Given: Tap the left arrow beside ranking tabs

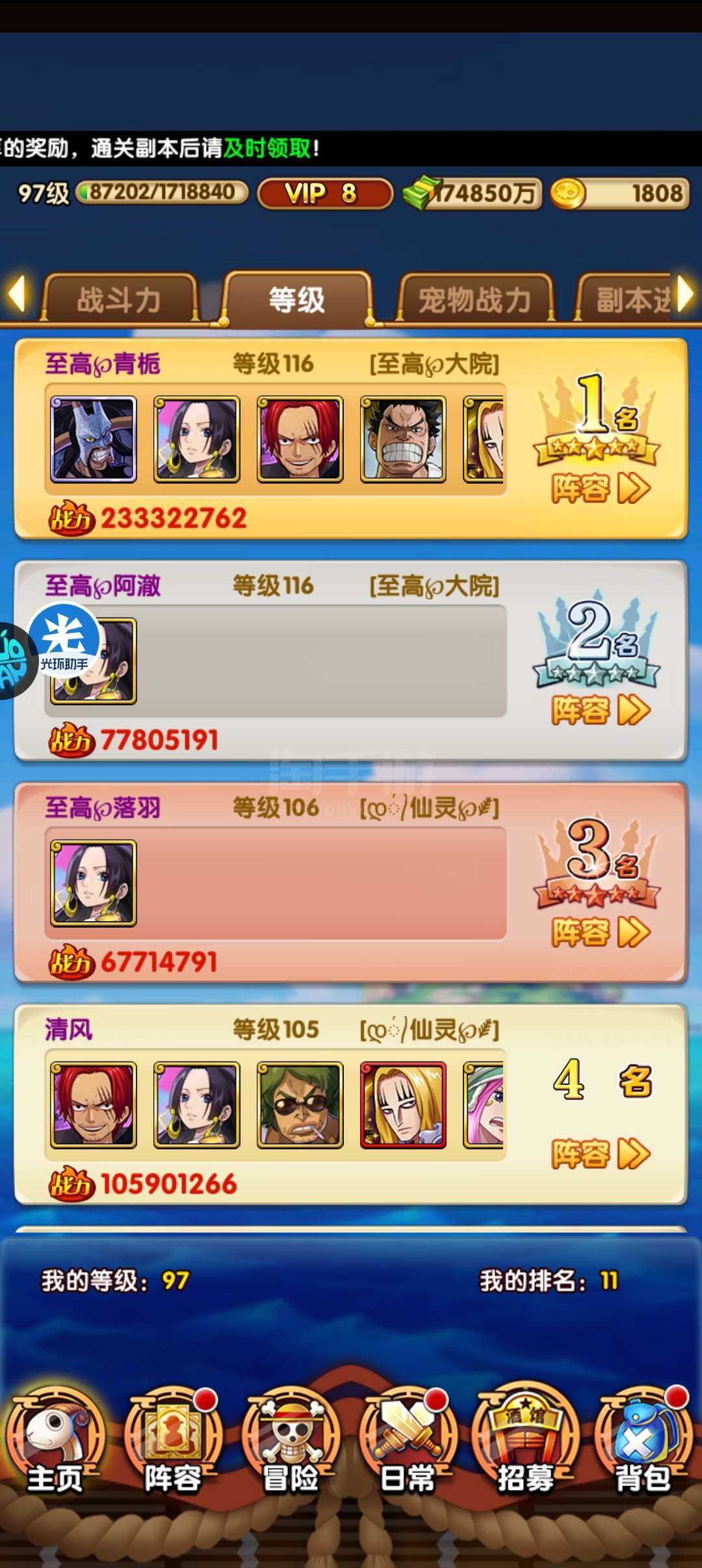Looking at the screenshot, I should (17, 294).
